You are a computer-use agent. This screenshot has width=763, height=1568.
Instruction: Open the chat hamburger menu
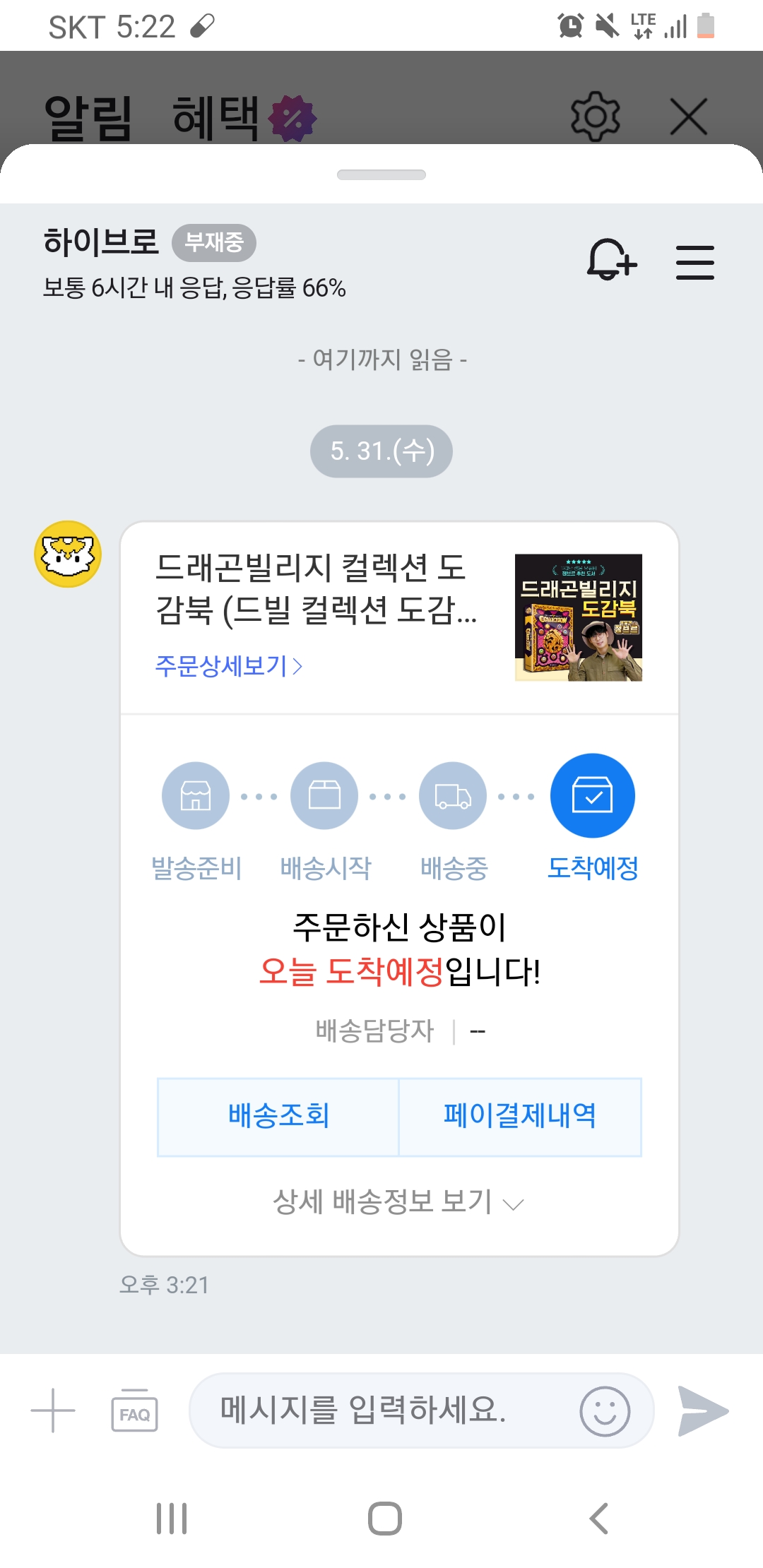tap(694, 262)
